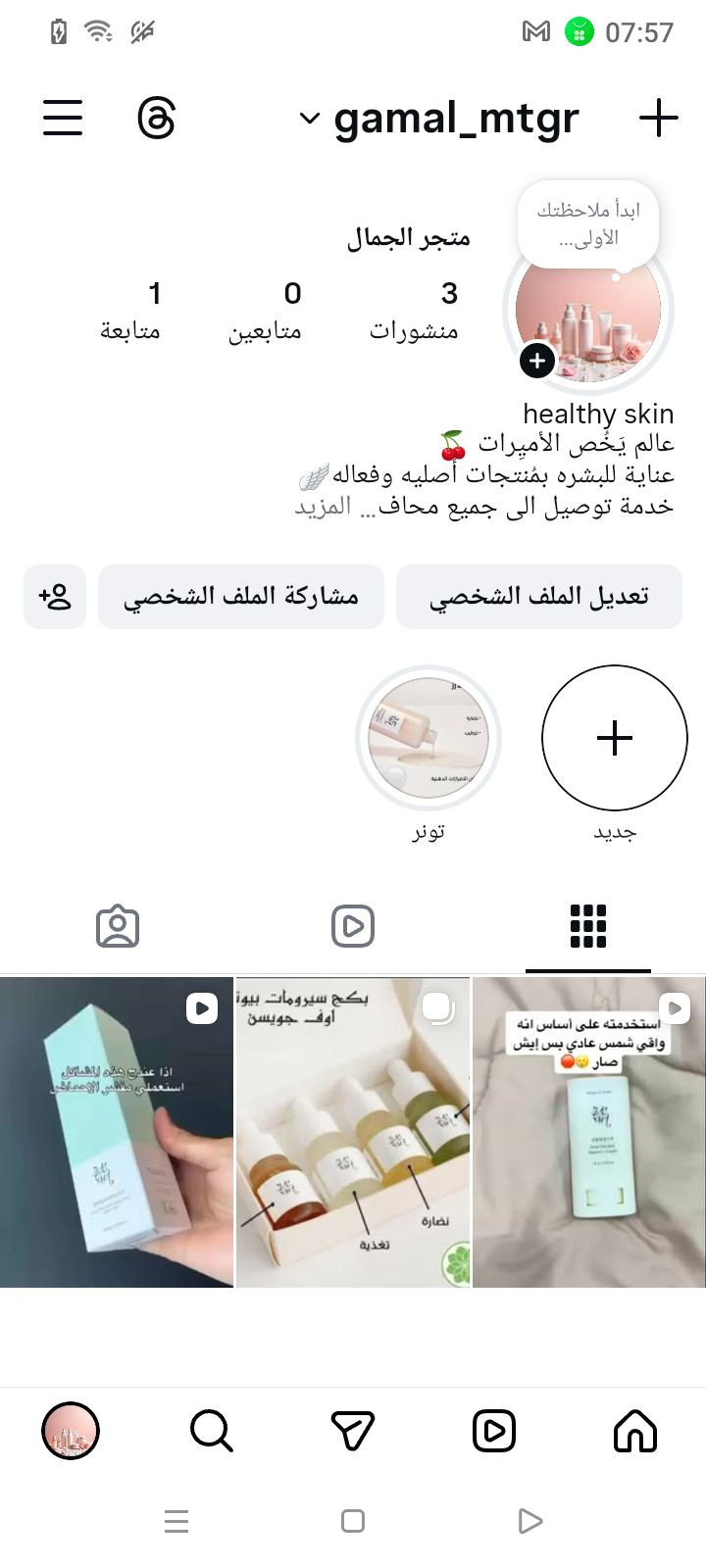Open the تونر story highlight
The height and width of the screenshot is (1568, 706).
coord(429,738)
